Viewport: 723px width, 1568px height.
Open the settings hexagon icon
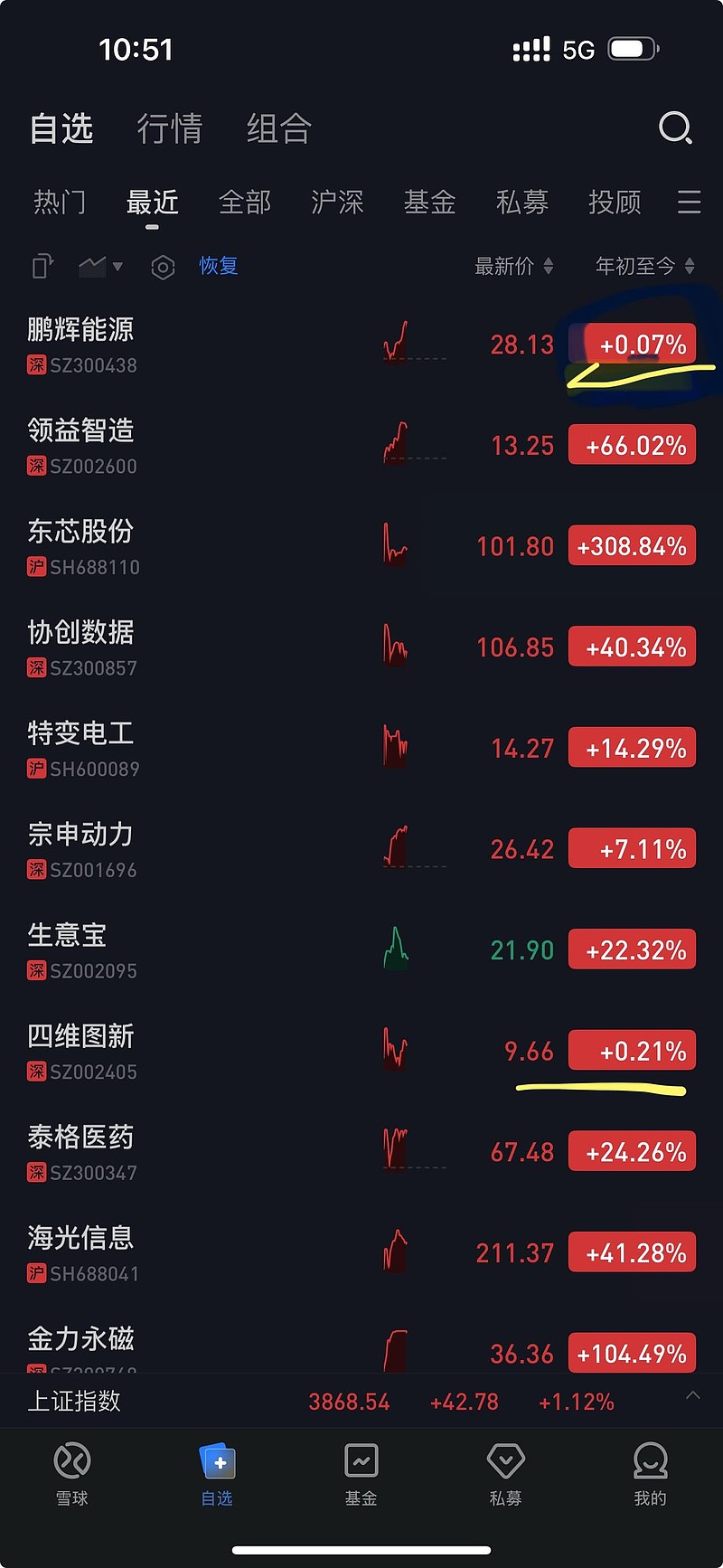pos(163,267)
